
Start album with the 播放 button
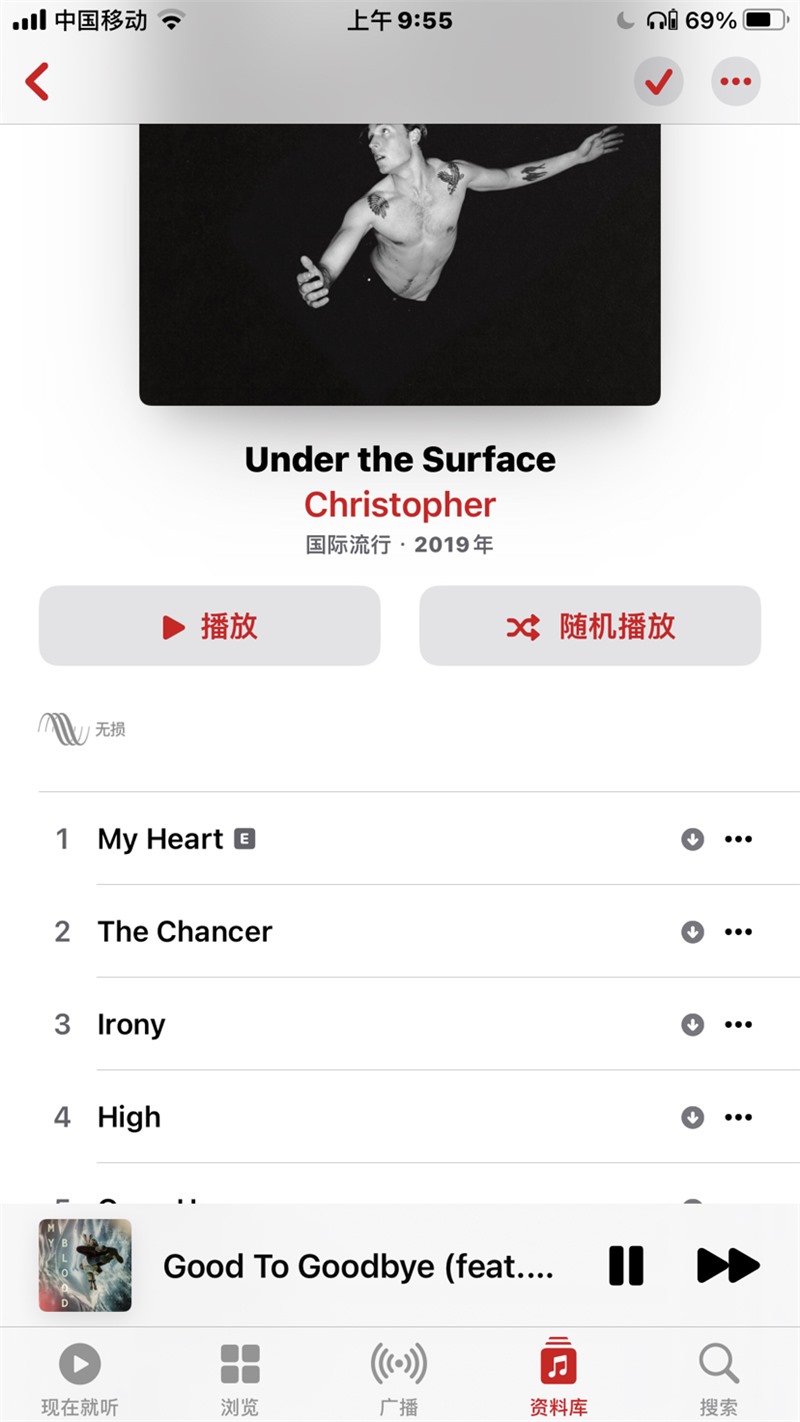click(x=209, y=626)
